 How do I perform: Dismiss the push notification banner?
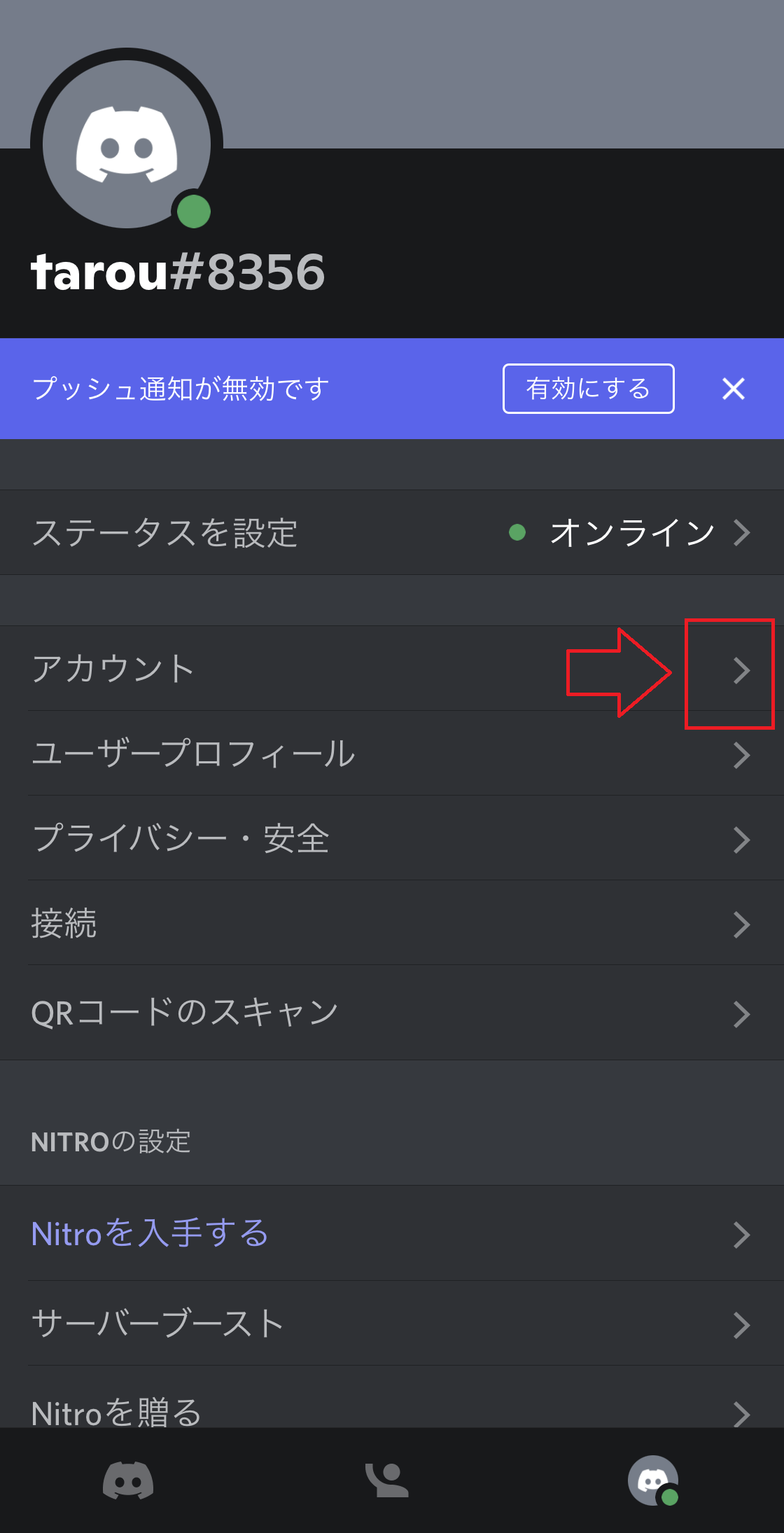733,389
